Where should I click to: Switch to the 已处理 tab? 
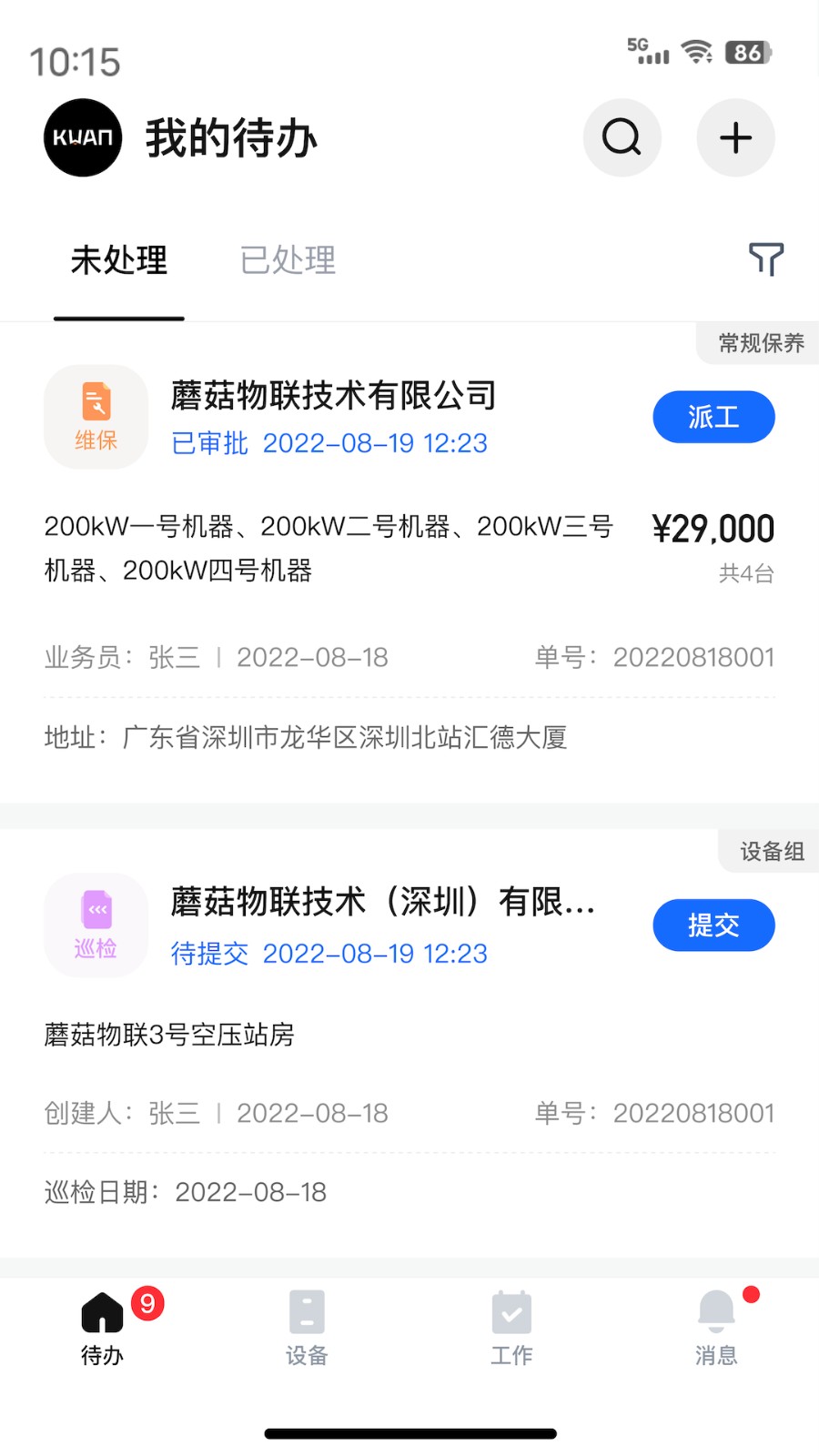287,259
